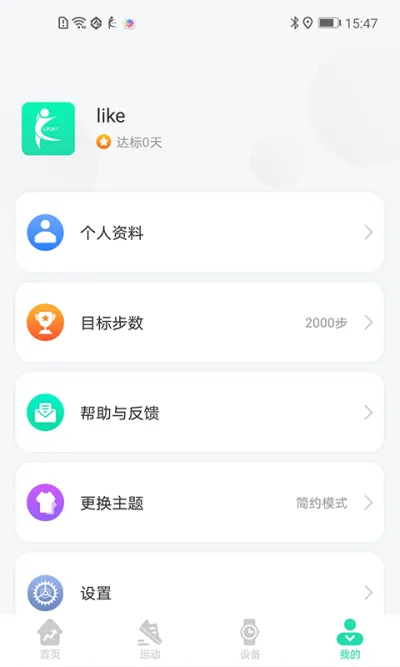Image resolution: width=400 pixels, height=667 pixels.
Task: Switch to the 运动 sport tab
Action: 150,639
